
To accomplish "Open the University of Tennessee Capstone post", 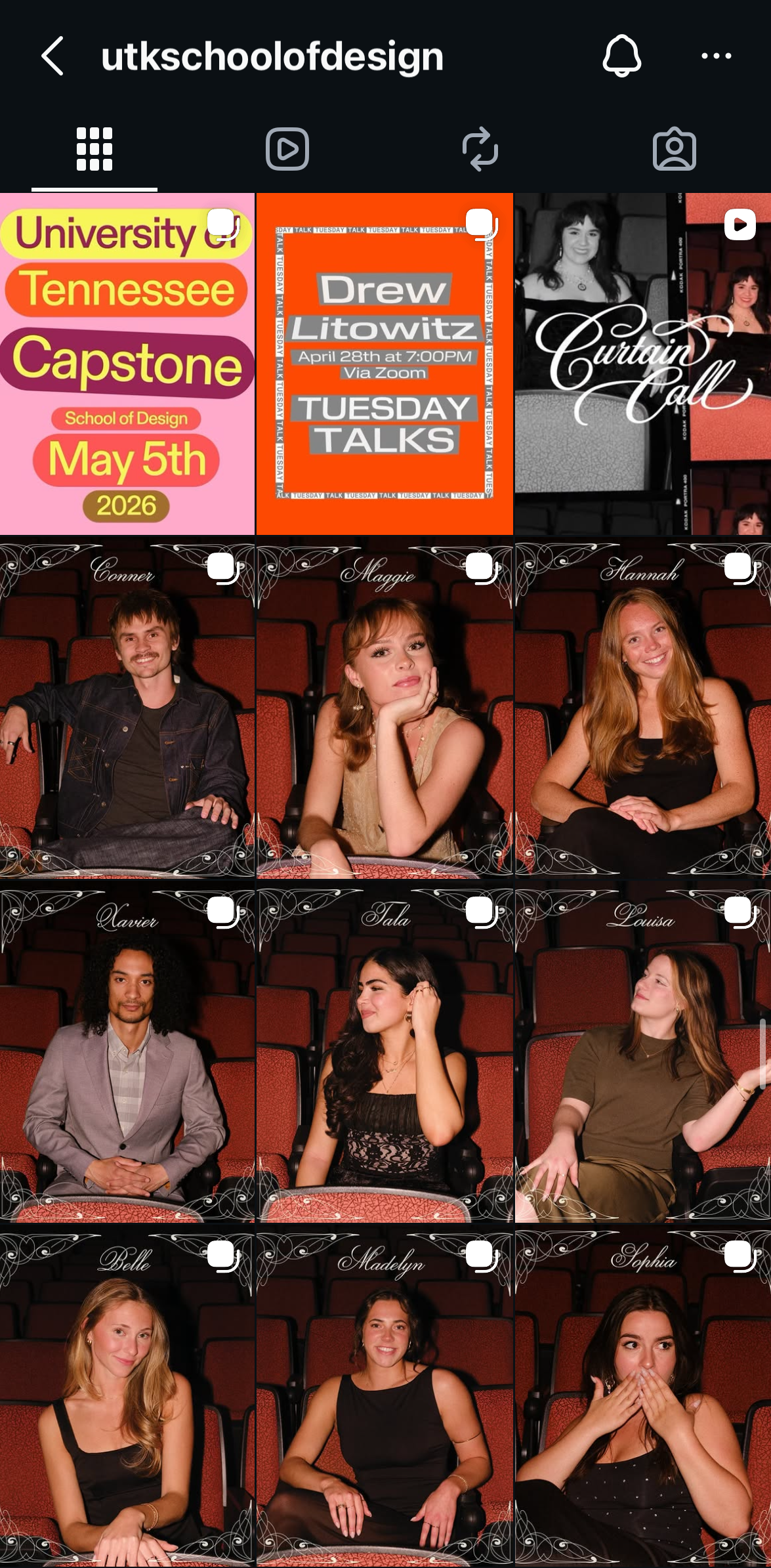I will click(x=127, y=364).
